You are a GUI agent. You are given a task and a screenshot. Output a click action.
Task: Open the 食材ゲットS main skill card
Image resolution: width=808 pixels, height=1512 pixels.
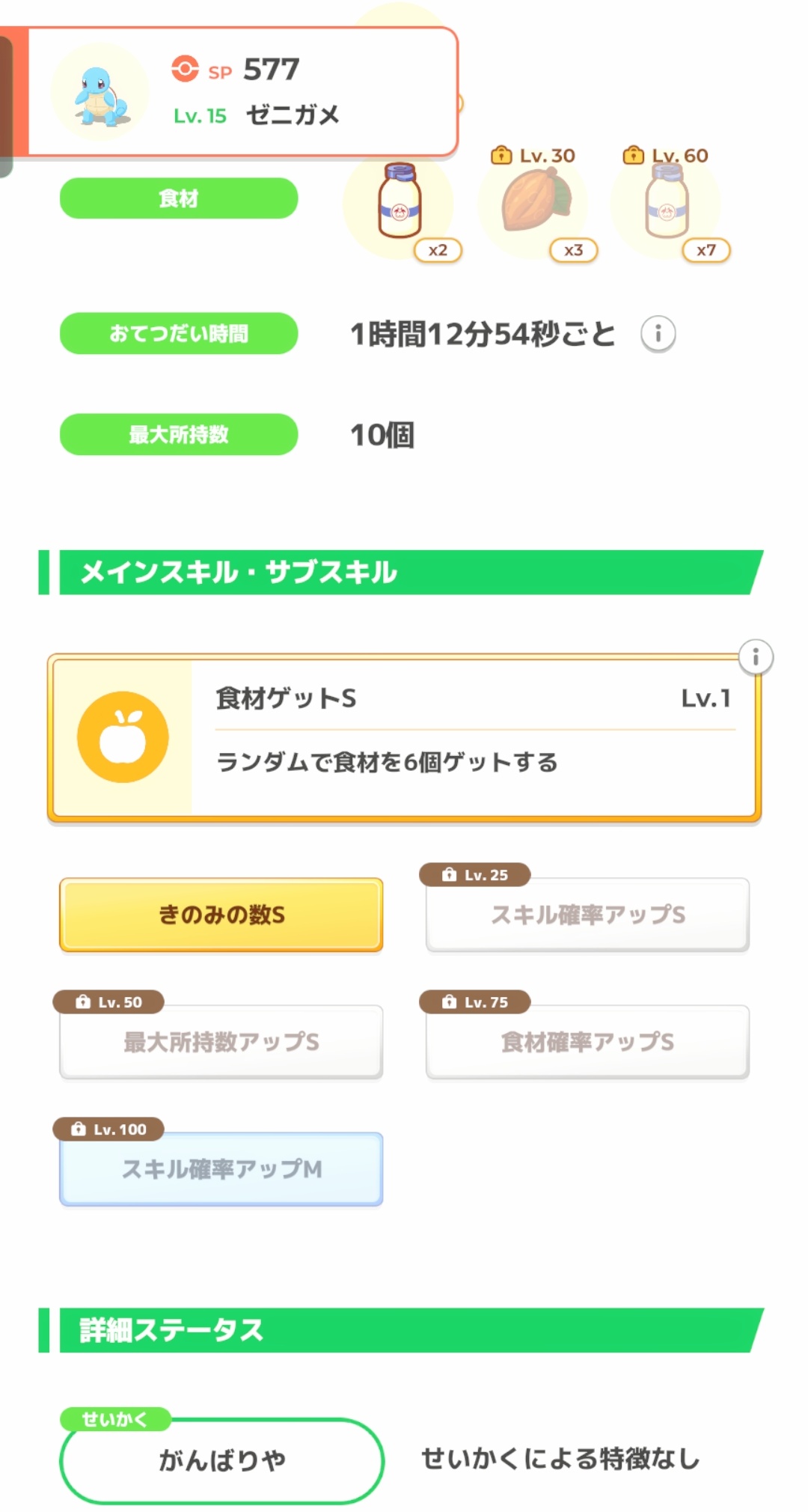404,738
